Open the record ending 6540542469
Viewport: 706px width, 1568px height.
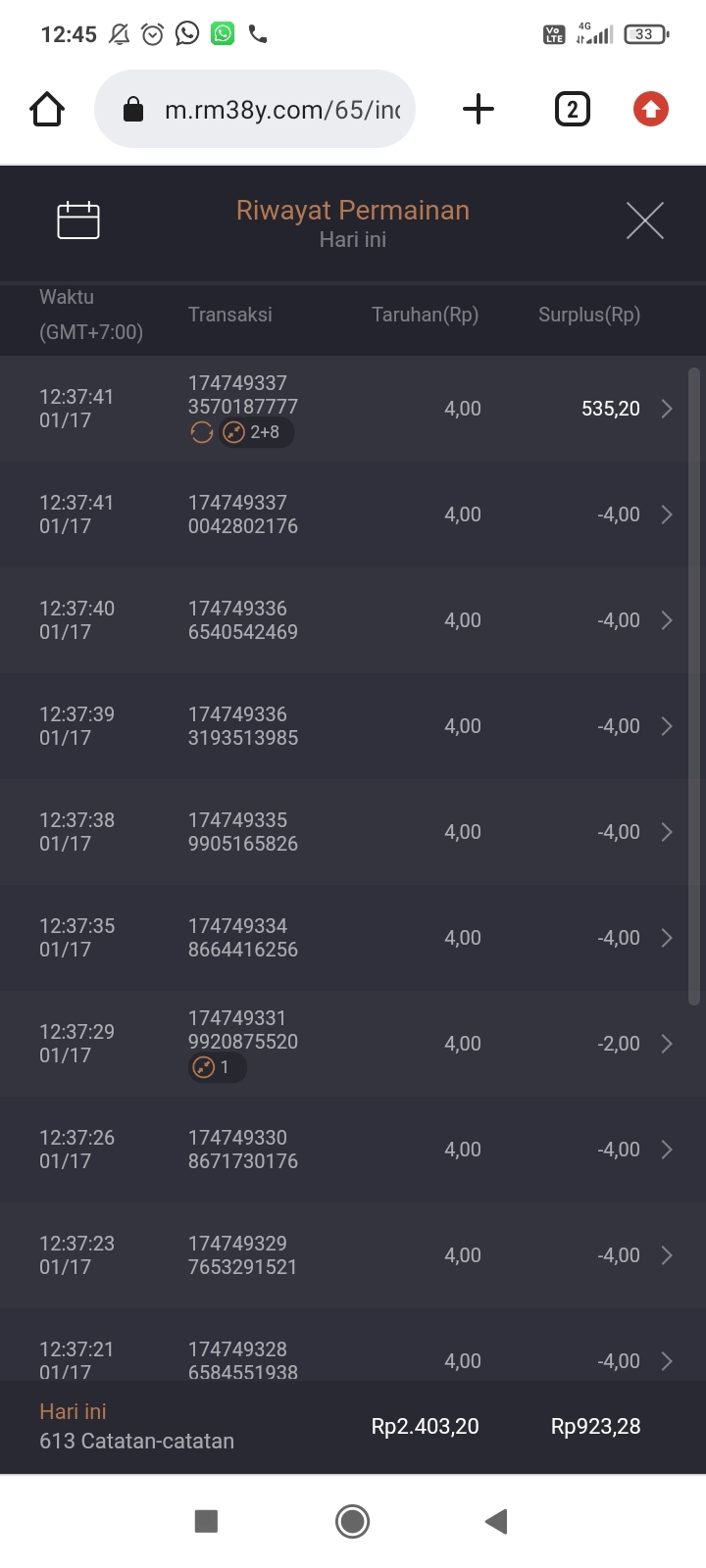(x=353, y=620)
